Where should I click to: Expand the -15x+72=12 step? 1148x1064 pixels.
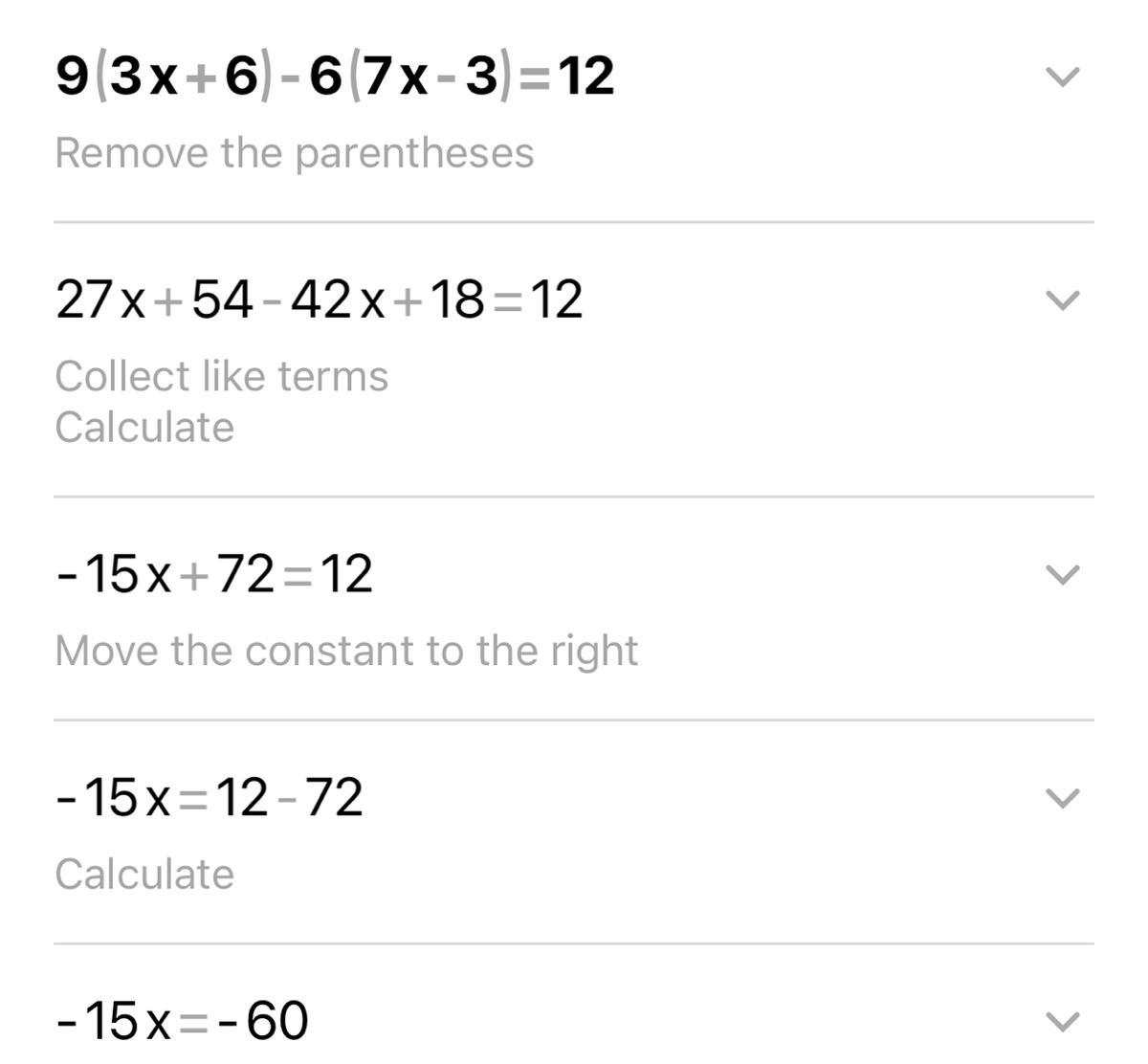click(1063, 574)
